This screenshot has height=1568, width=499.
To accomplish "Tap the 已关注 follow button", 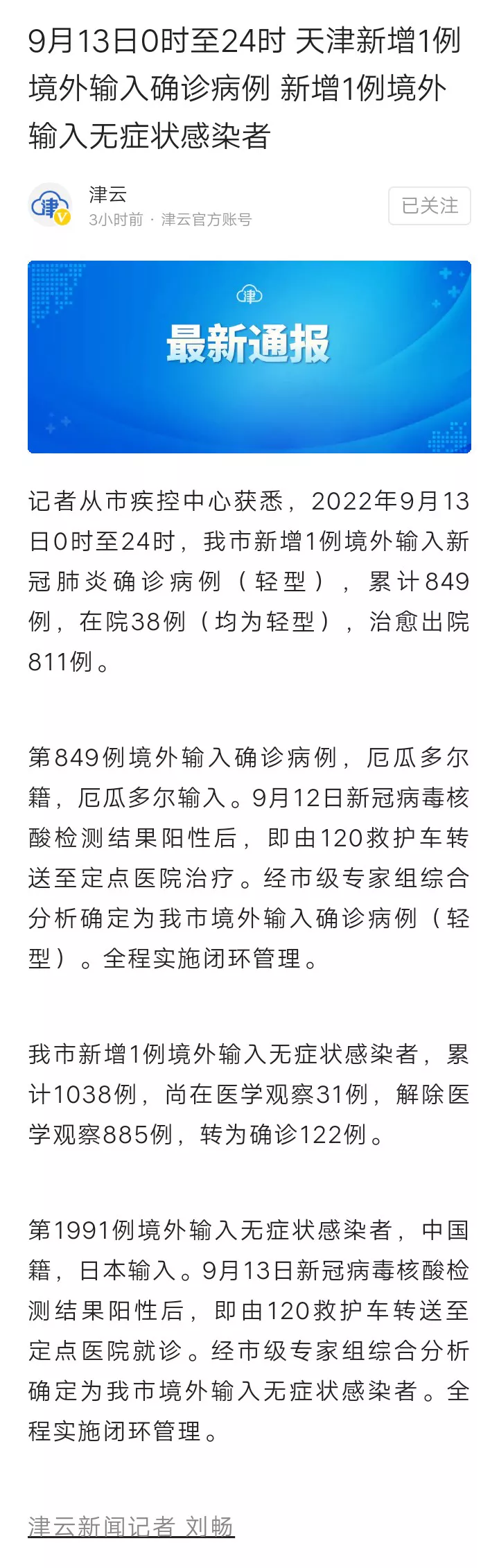I will point(429,206).
